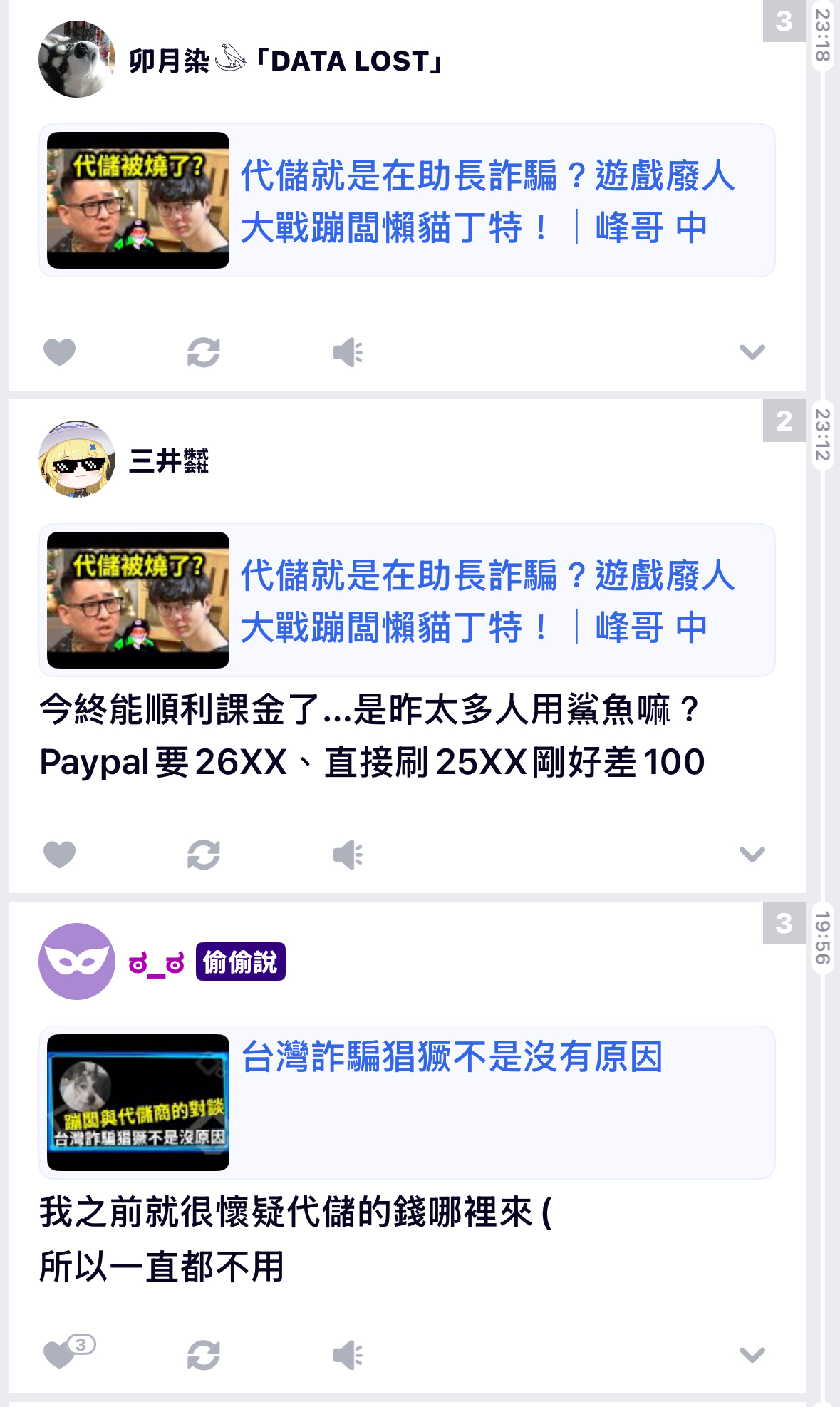
Task: Like the post by 卯月染
Action: [x=59, y=352]
